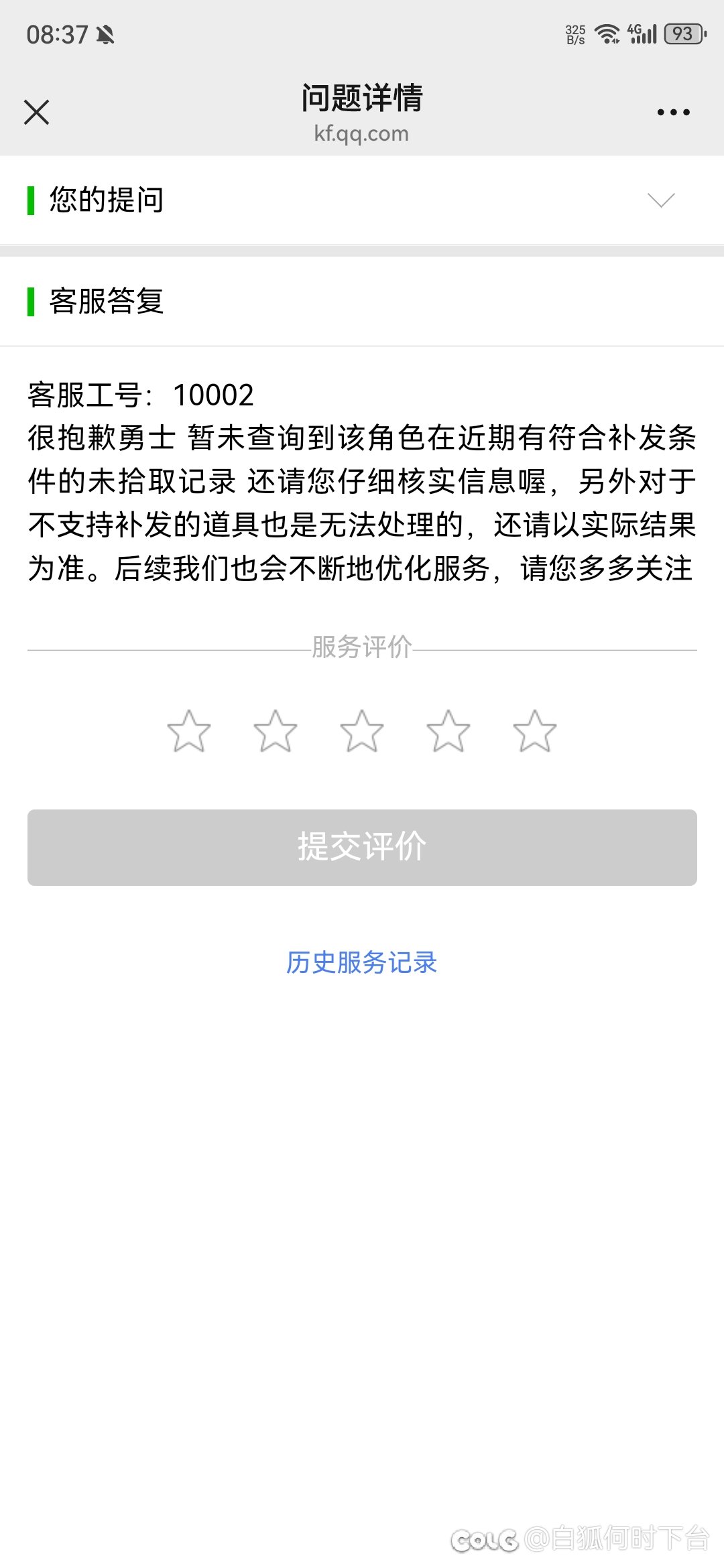Image resolution: width=724 pixels, height=1568 pixels.
Task: Rate service with the first star
Action: point(188,732)
